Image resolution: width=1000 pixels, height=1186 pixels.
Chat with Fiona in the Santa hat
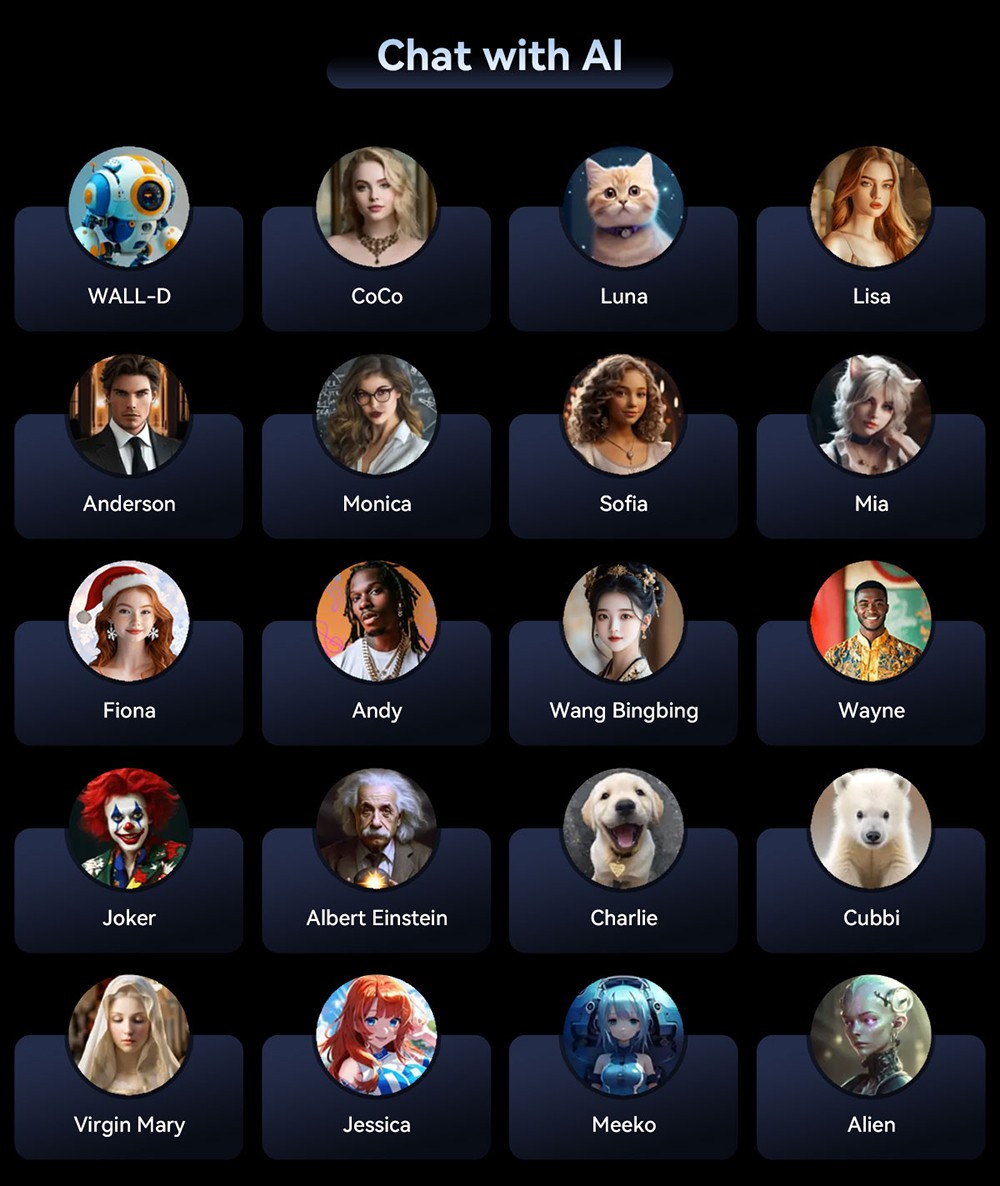click(129, 682)
